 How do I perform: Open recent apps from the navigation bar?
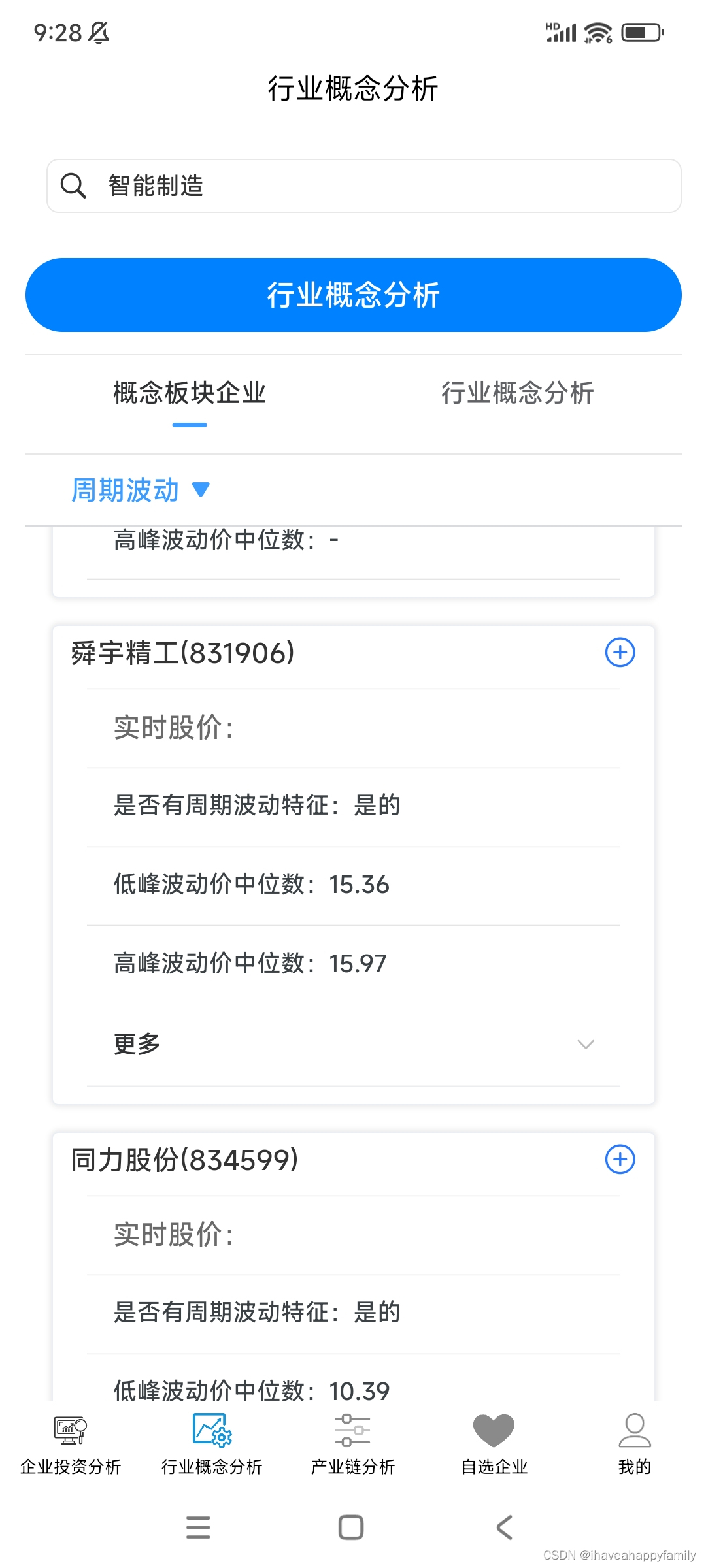pos(198,1527)
